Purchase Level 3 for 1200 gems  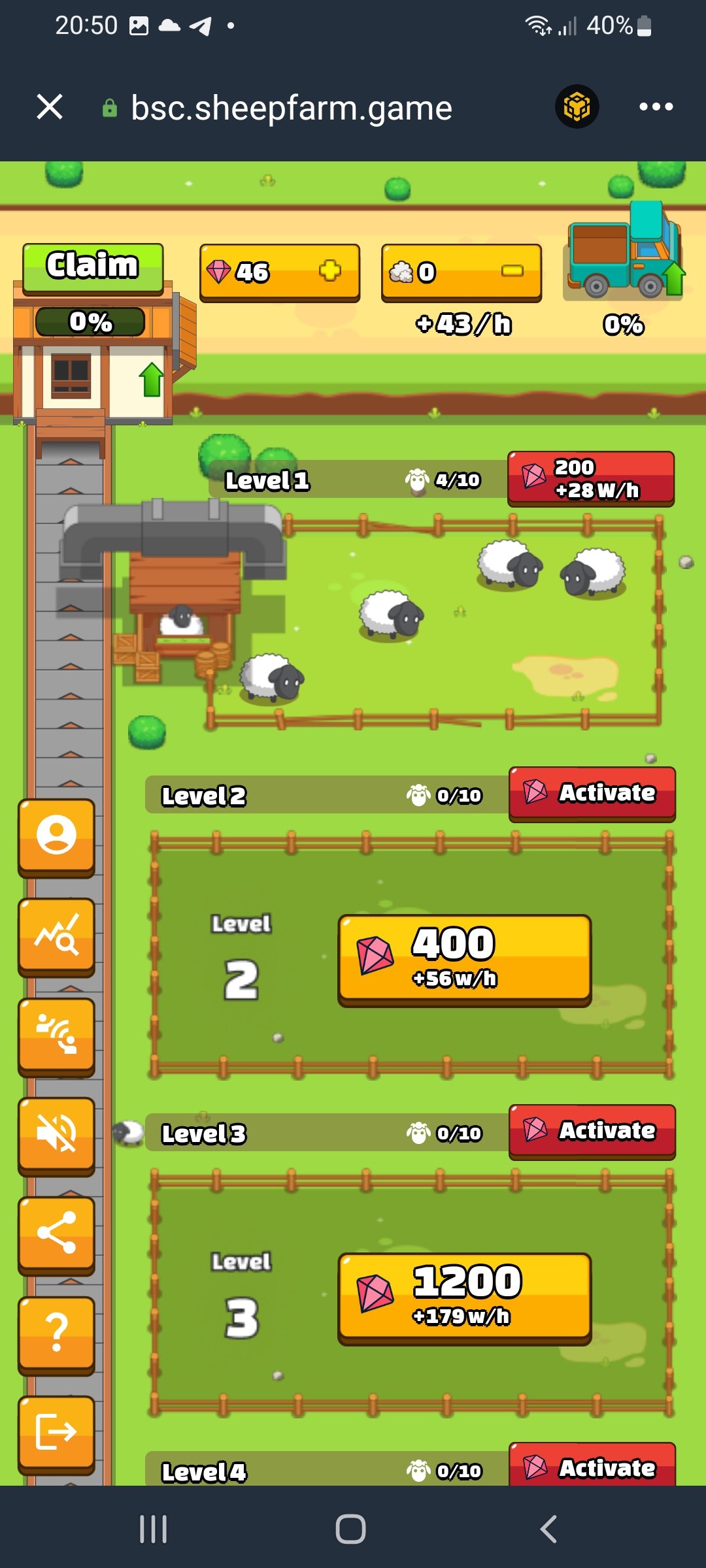click(464, 1297)
